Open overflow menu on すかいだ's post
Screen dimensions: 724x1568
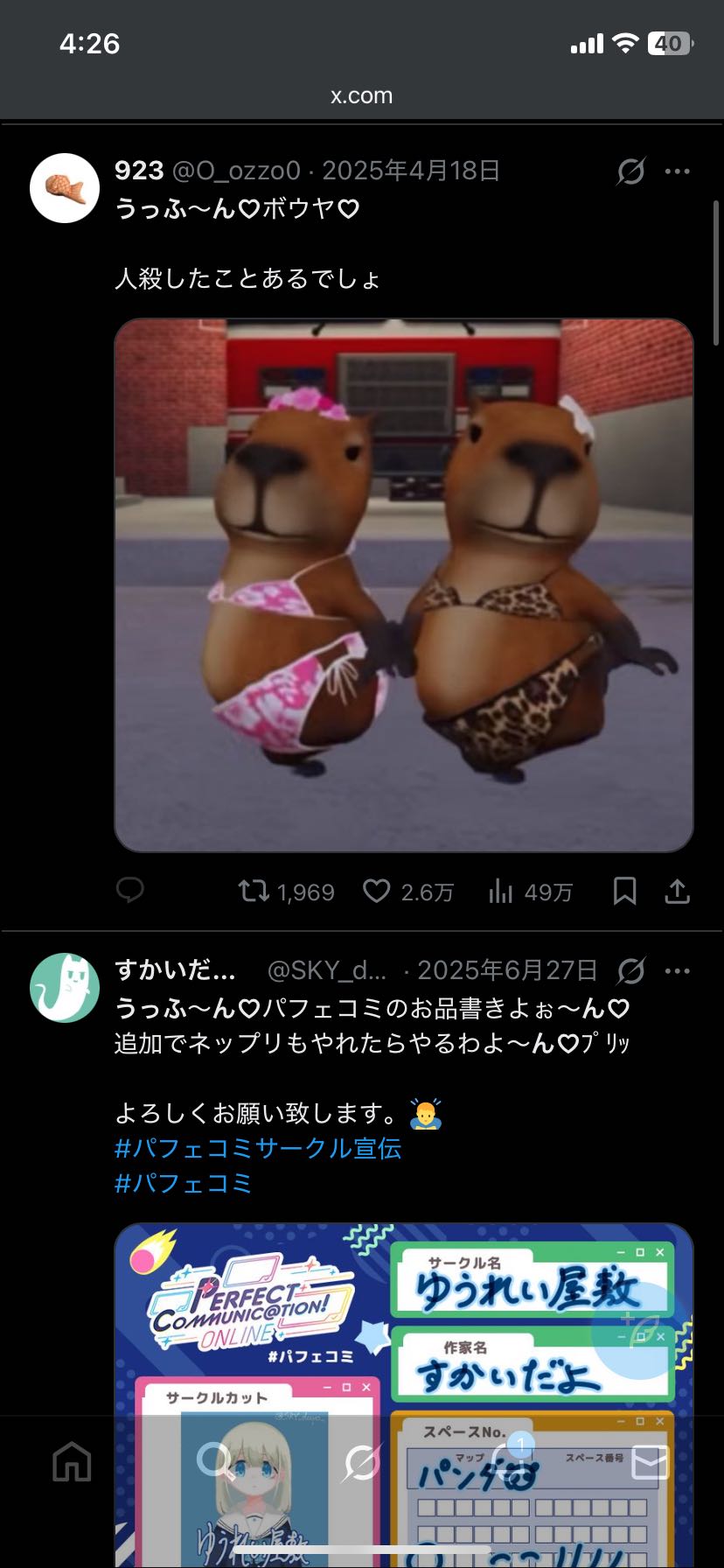point(678,970)
